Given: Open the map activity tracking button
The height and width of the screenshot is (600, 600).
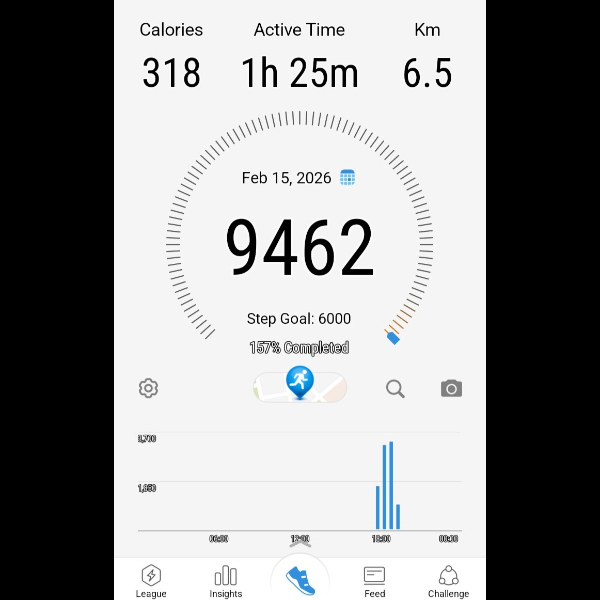Looking at the screenshot, I should pyautogui.click(x=300, y=386).
